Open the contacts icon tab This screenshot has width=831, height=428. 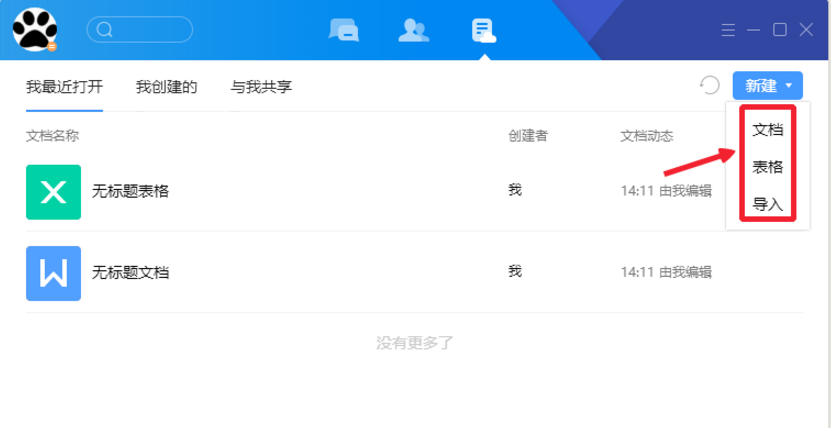(413, 30)
